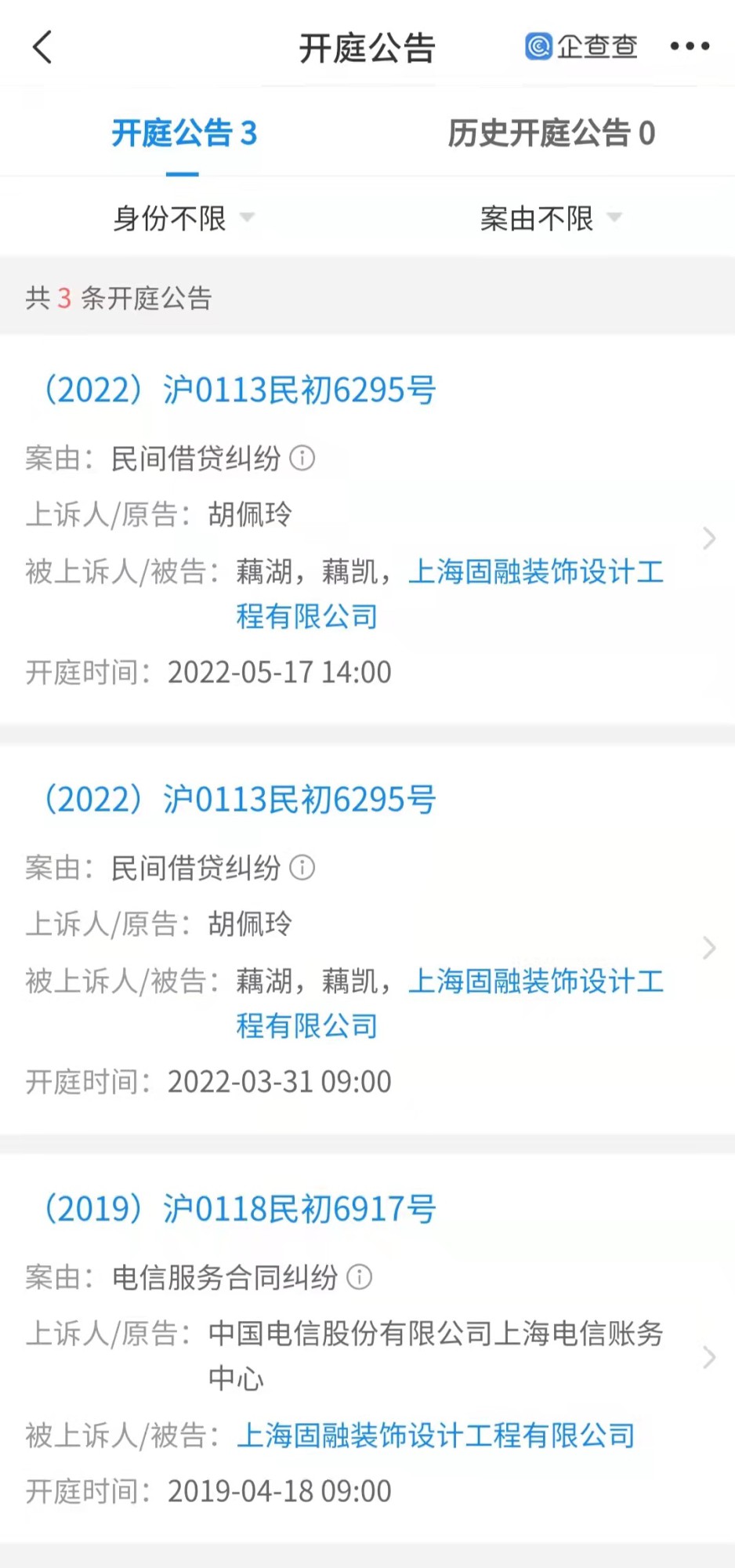Show info for 电信服务合同纠纷 case type

coord(360,1277)
